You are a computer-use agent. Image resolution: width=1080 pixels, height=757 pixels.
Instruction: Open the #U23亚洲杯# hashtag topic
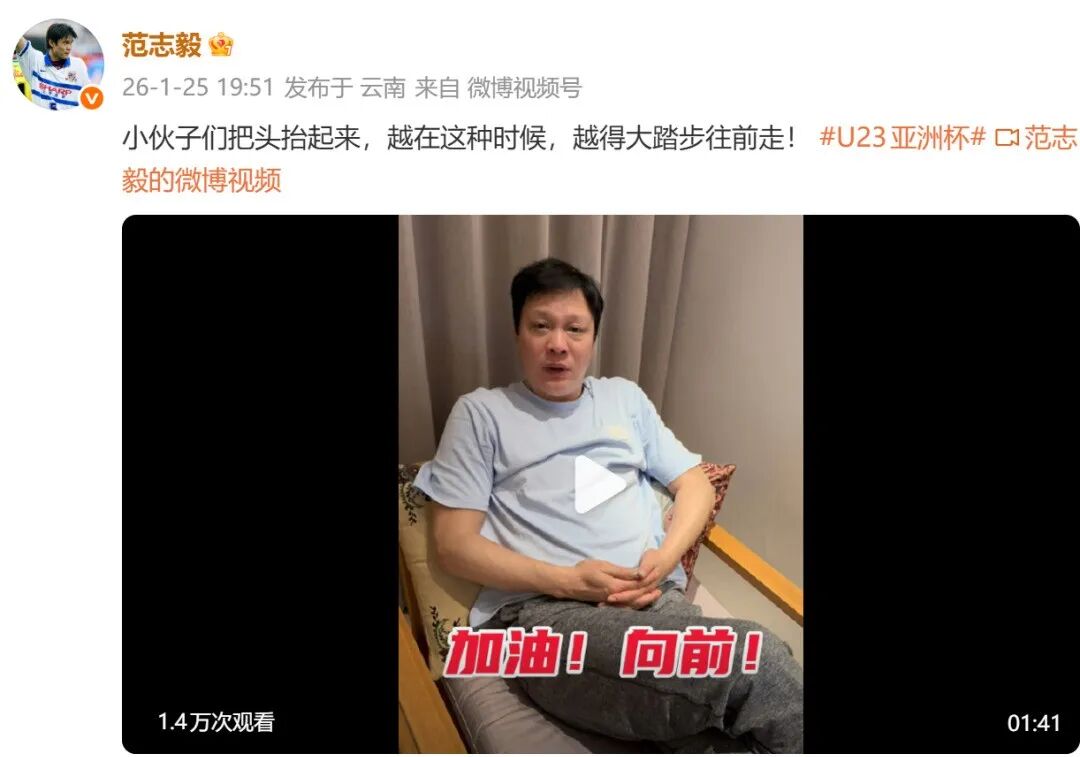click(903, 138)
